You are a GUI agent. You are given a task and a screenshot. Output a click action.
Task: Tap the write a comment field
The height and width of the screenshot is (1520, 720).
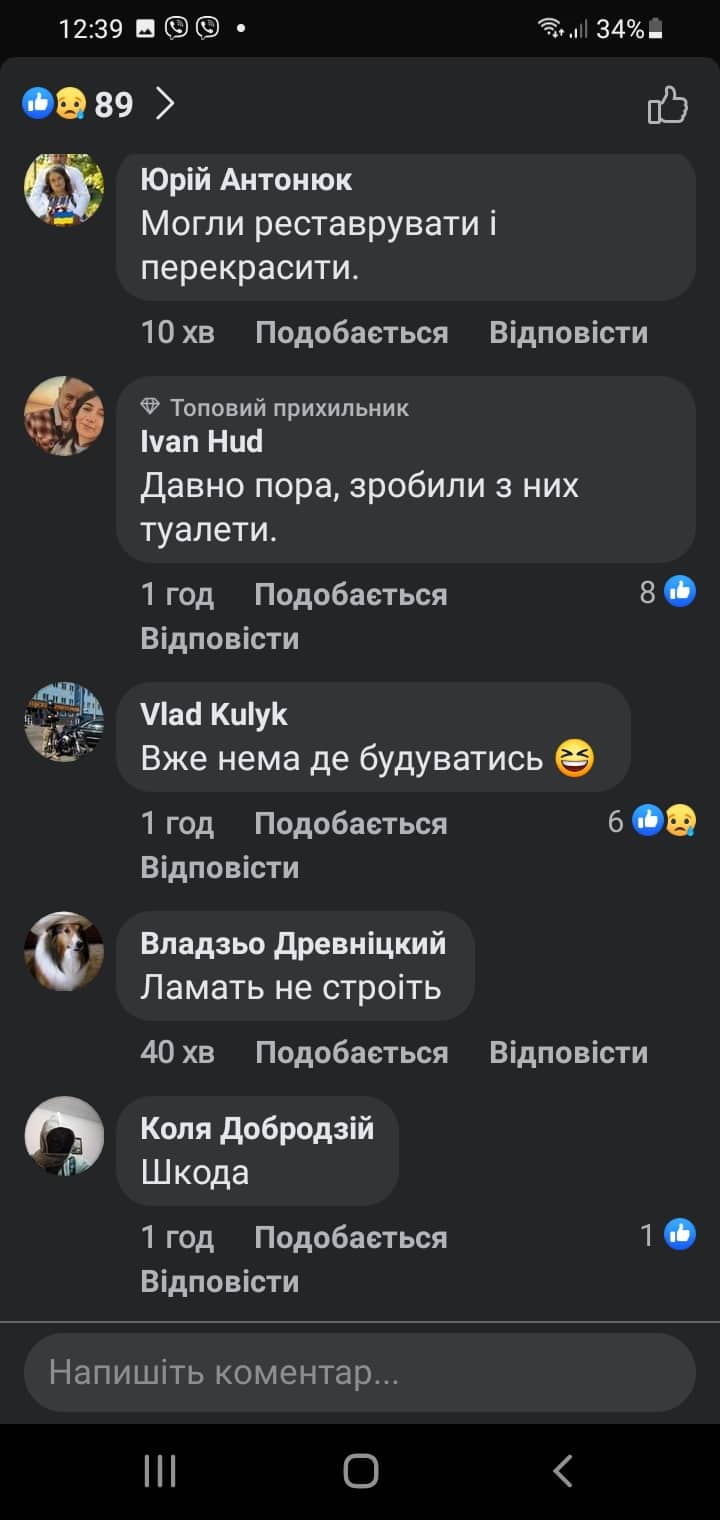(360, 1372)
